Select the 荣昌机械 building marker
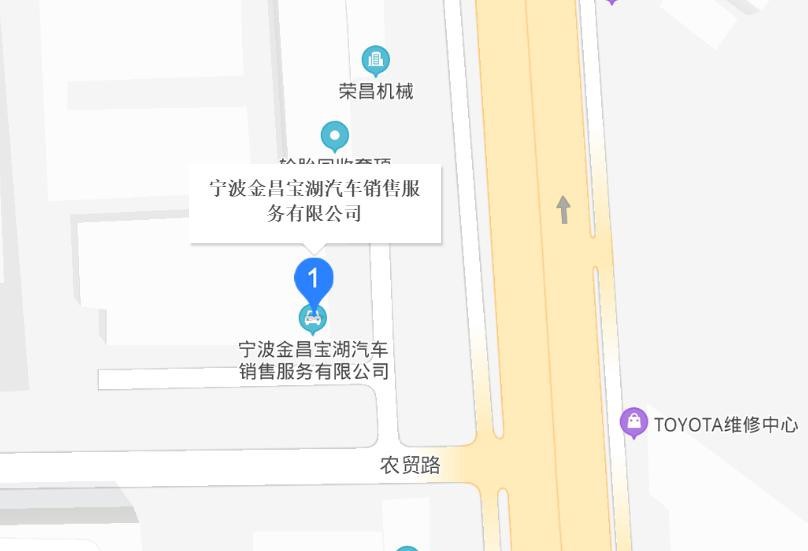Viewport: 808px width, 551px height. tap(375, 61)
